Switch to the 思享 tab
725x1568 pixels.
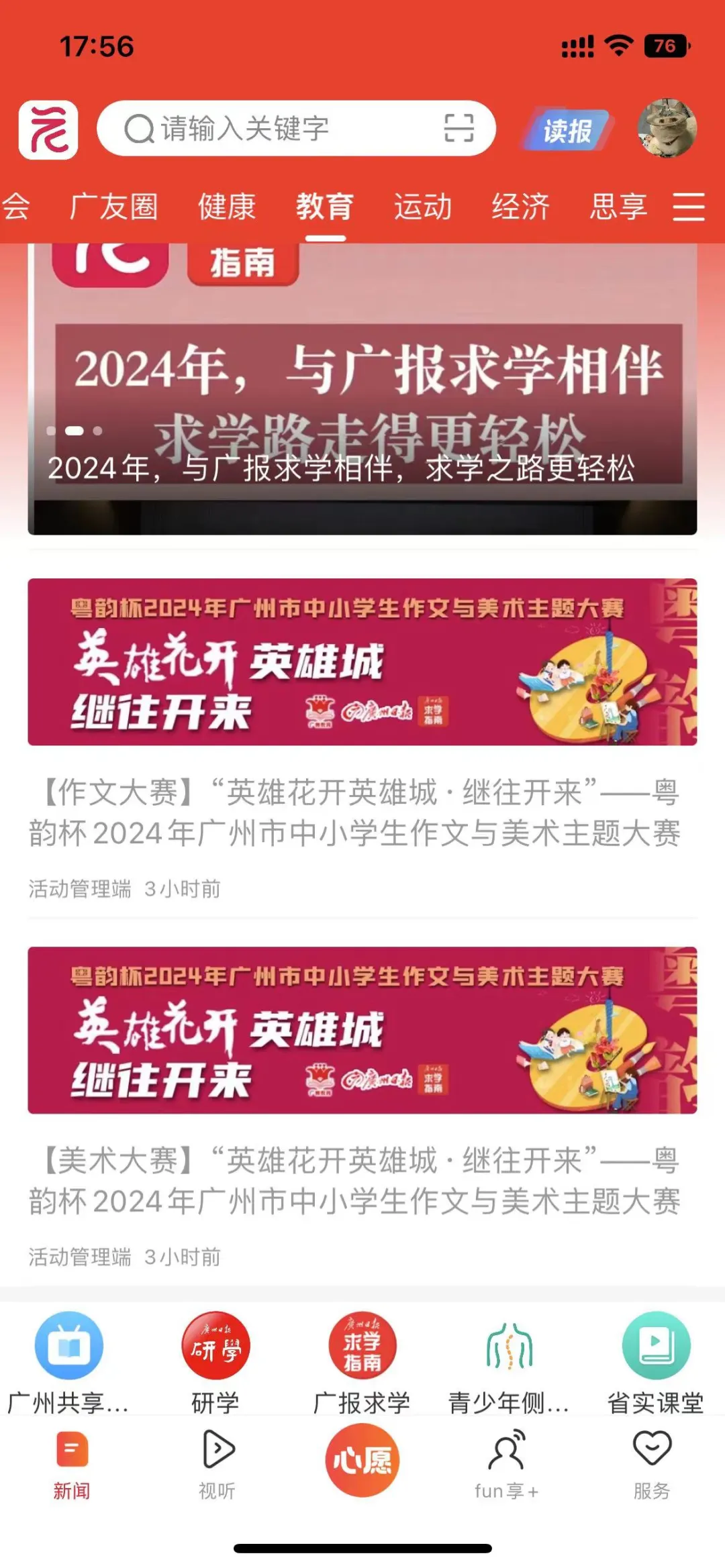(x=618, y=207)
